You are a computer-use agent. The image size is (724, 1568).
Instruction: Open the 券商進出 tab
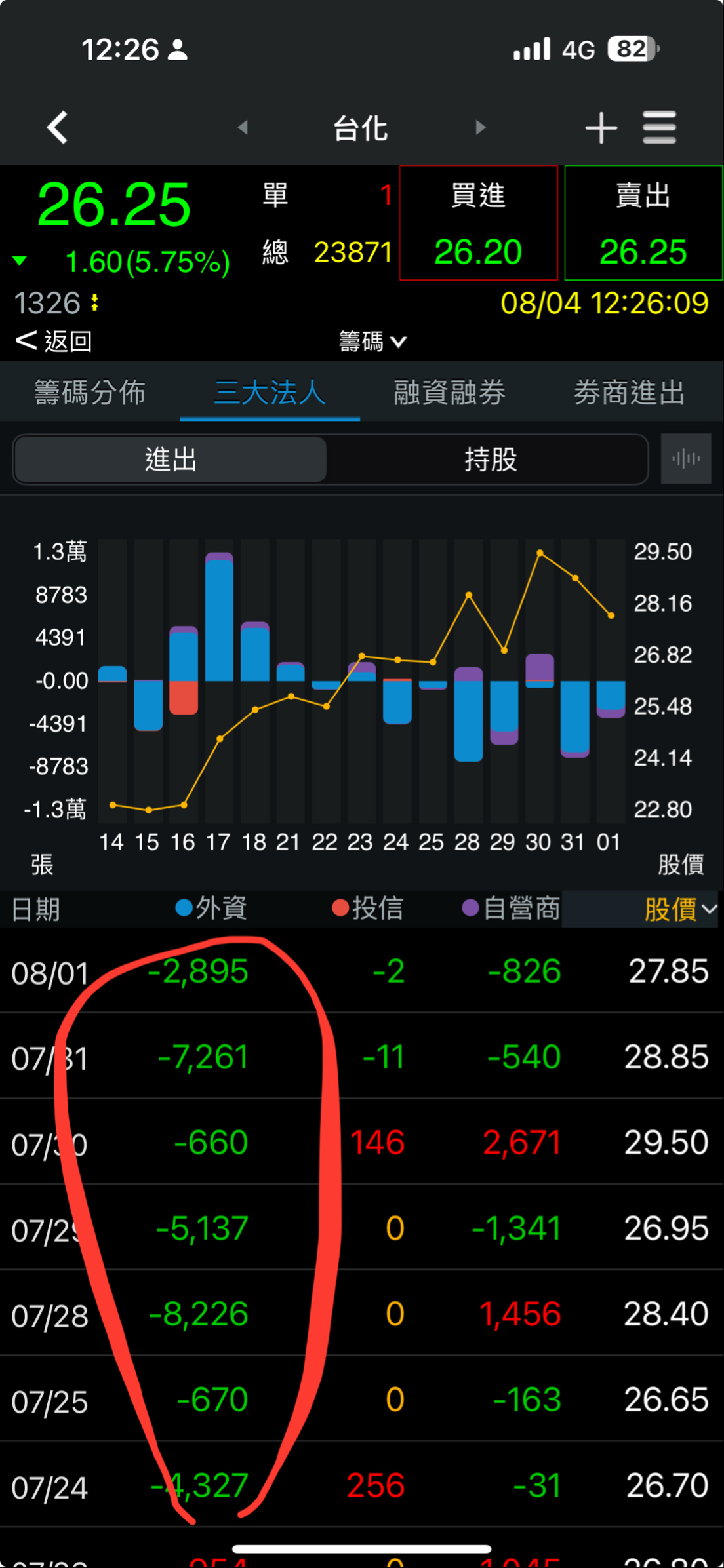(x=629, y=393)
